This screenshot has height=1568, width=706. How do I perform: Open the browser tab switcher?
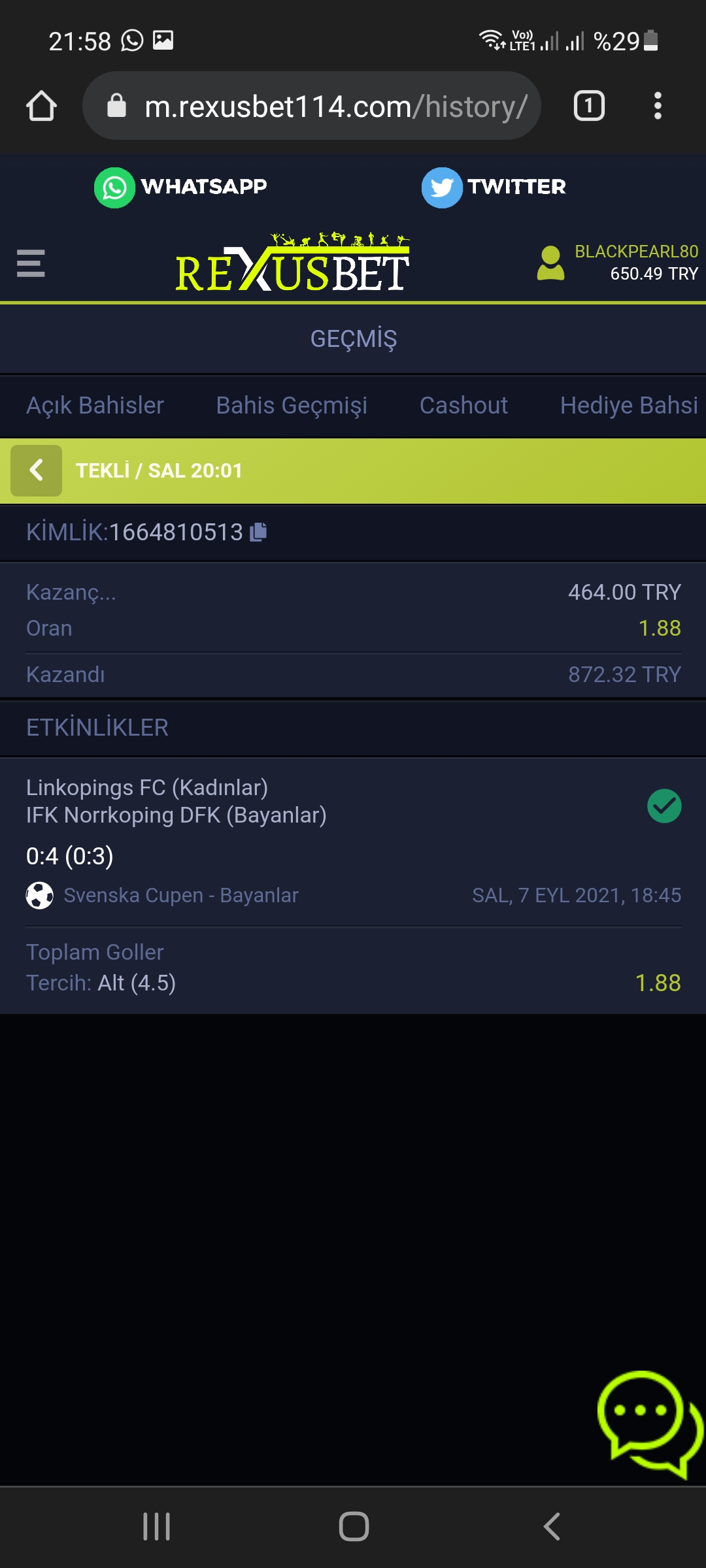click(589, 106)
